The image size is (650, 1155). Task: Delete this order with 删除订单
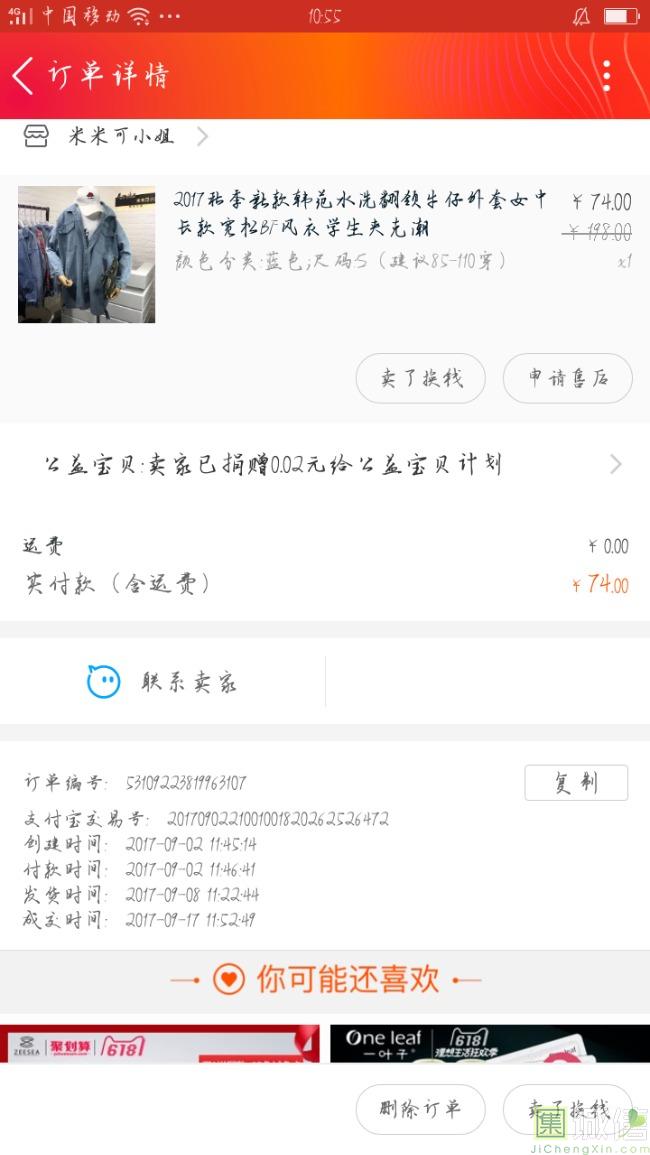tap(421, 1109)
